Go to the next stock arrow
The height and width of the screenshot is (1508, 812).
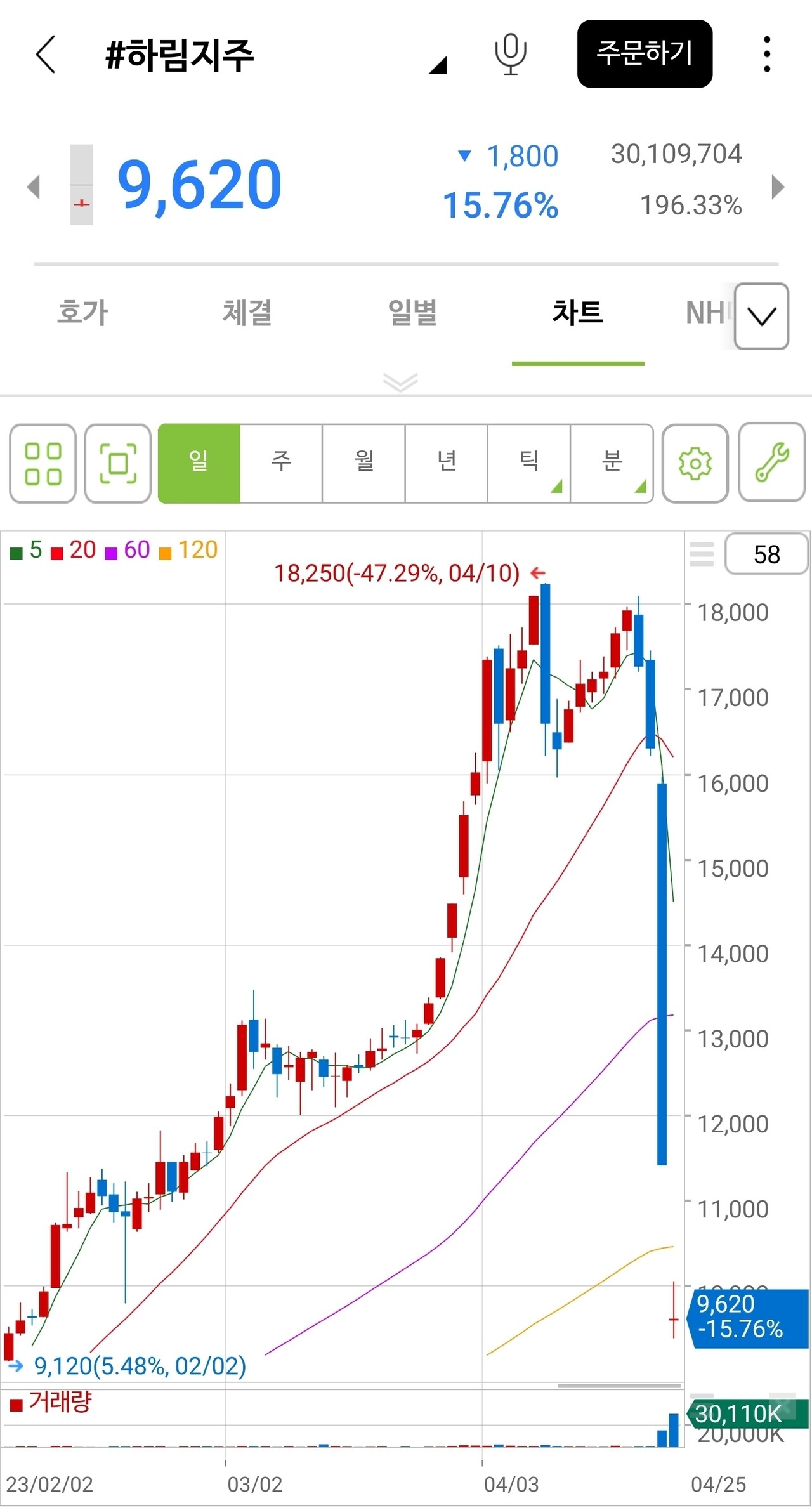[778, 187]
